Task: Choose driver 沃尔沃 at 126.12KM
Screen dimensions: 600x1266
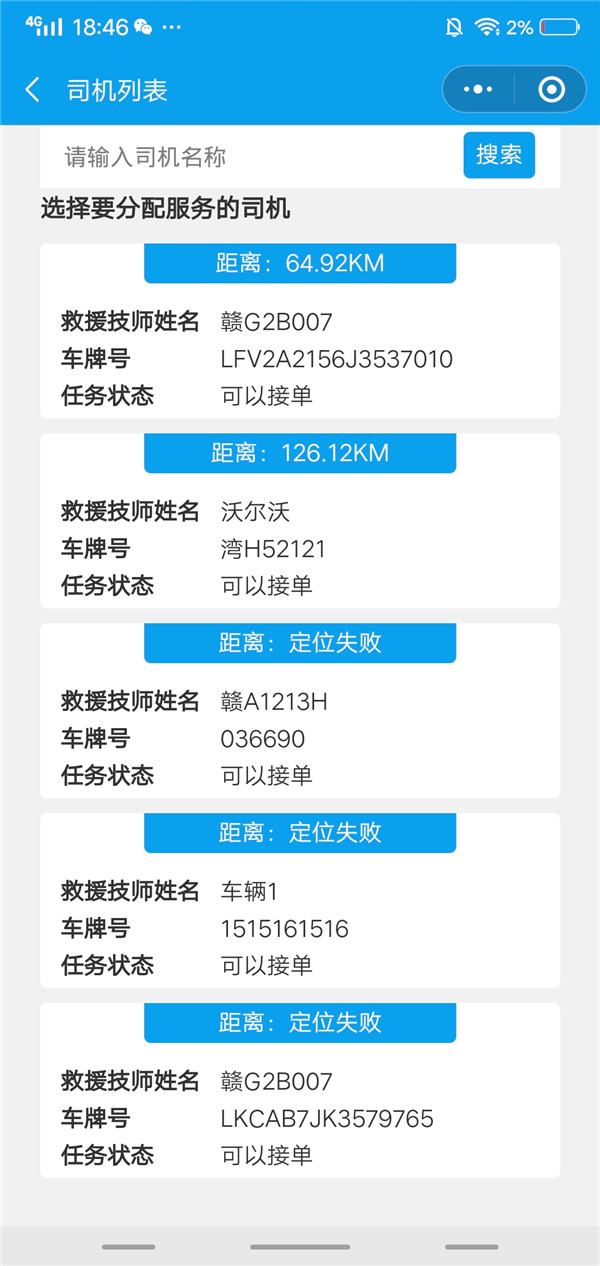Action: 300,521
